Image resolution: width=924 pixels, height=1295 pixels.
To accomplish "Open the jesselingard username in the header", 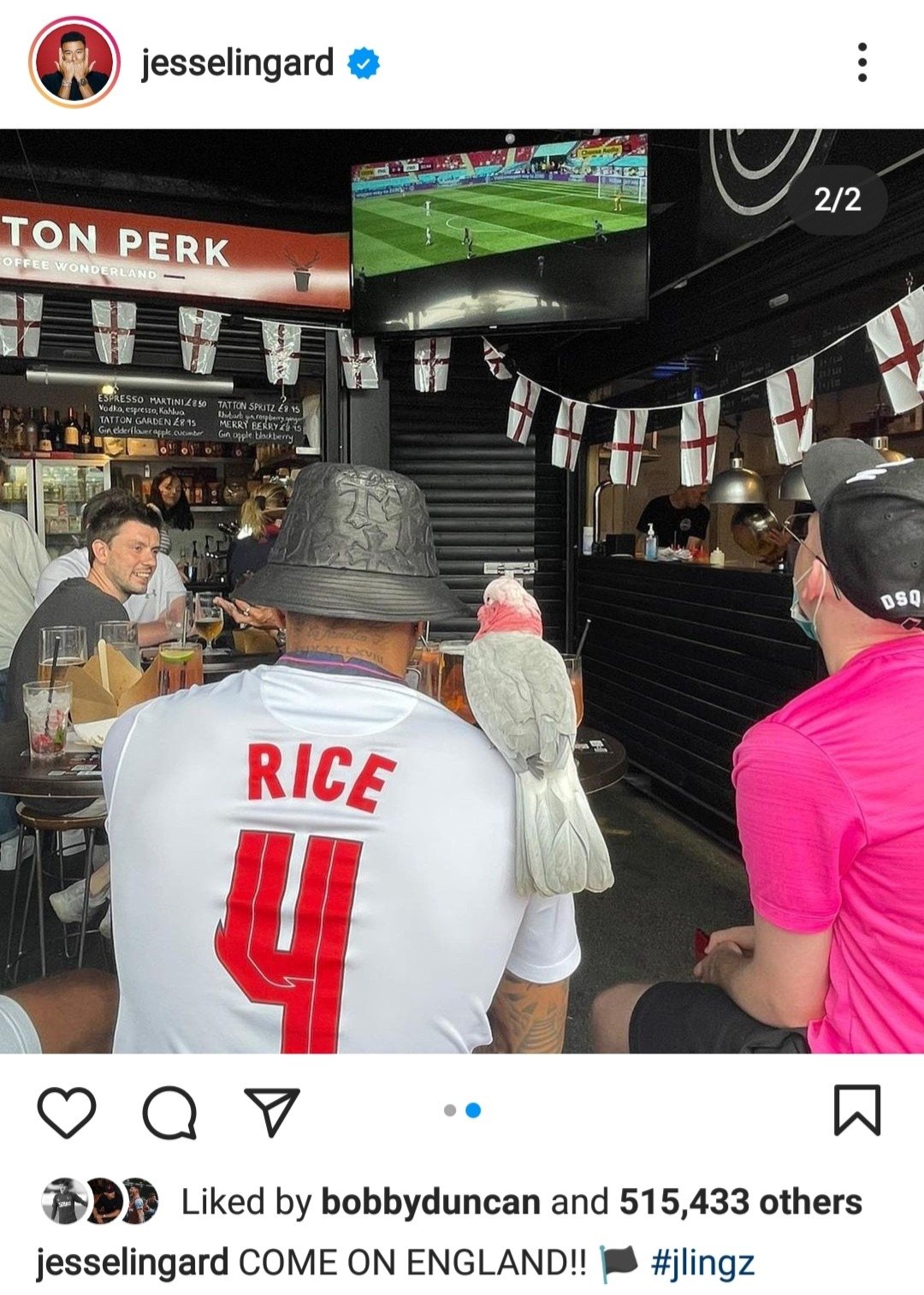I will 237,62.
